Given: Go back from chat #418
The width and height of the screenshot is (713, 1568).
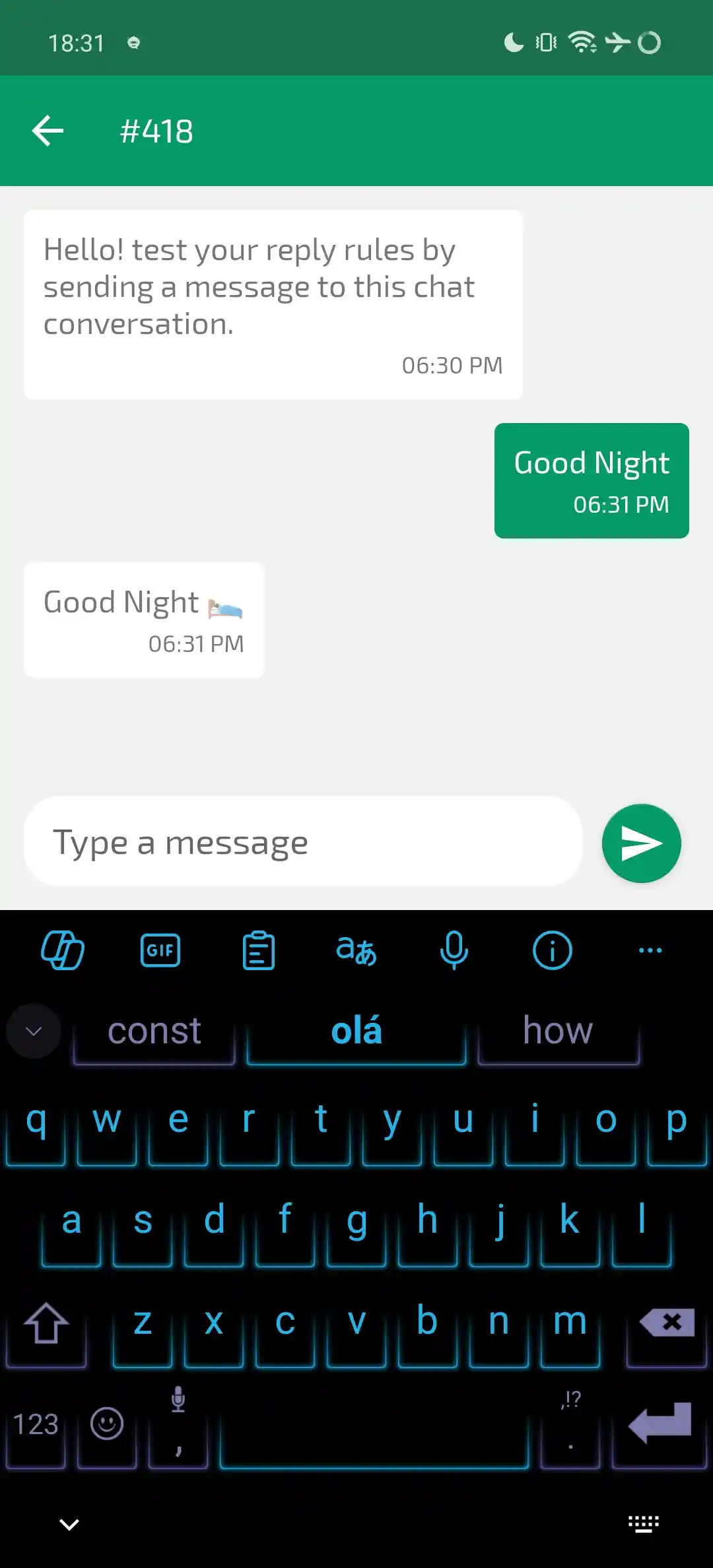Looking at the screenshot, I should 48,131.
